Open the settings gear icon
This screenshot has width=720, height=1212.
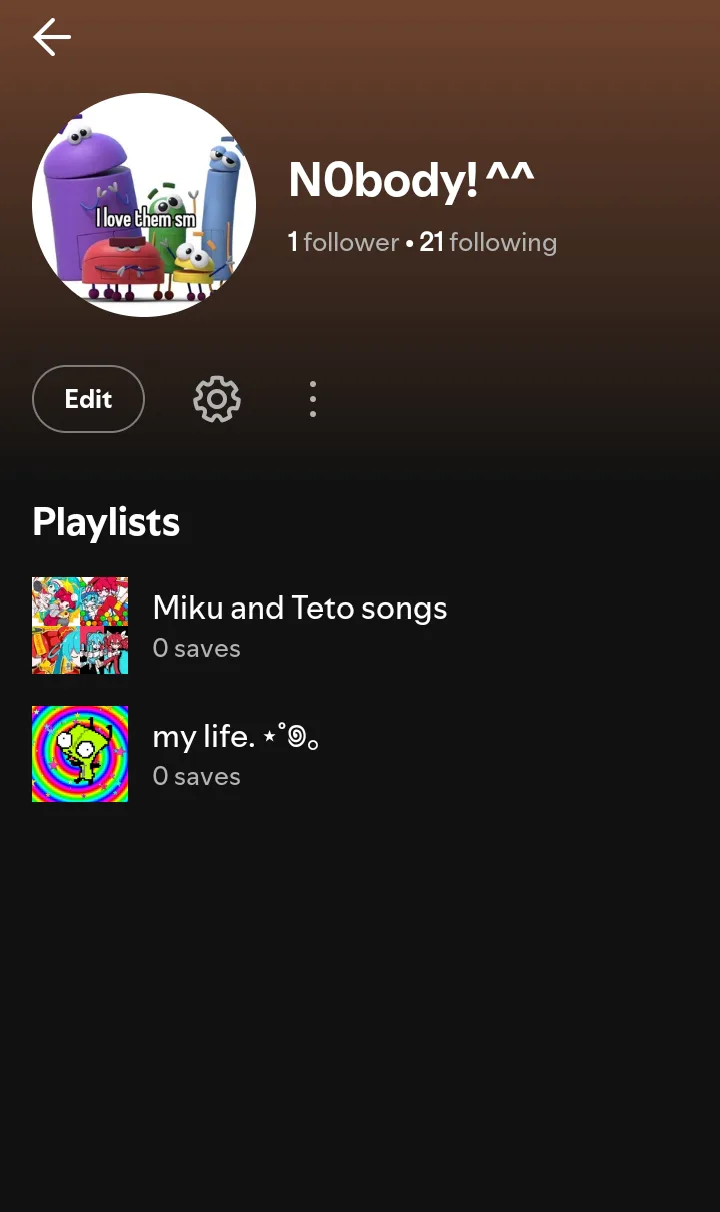(x=217, y=399)
